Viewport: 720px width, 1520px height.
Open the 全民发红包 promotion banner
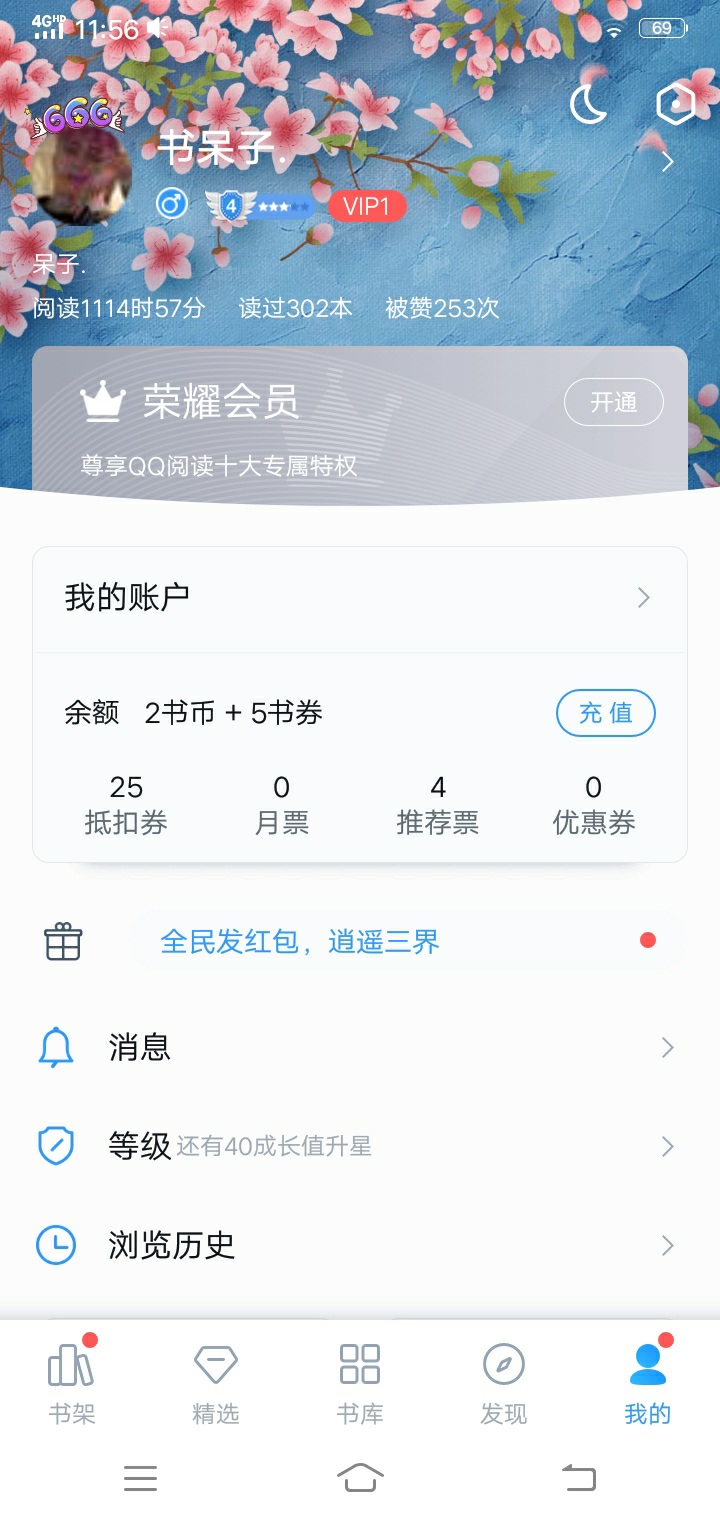pyautogui.click(x=400, y=942)
